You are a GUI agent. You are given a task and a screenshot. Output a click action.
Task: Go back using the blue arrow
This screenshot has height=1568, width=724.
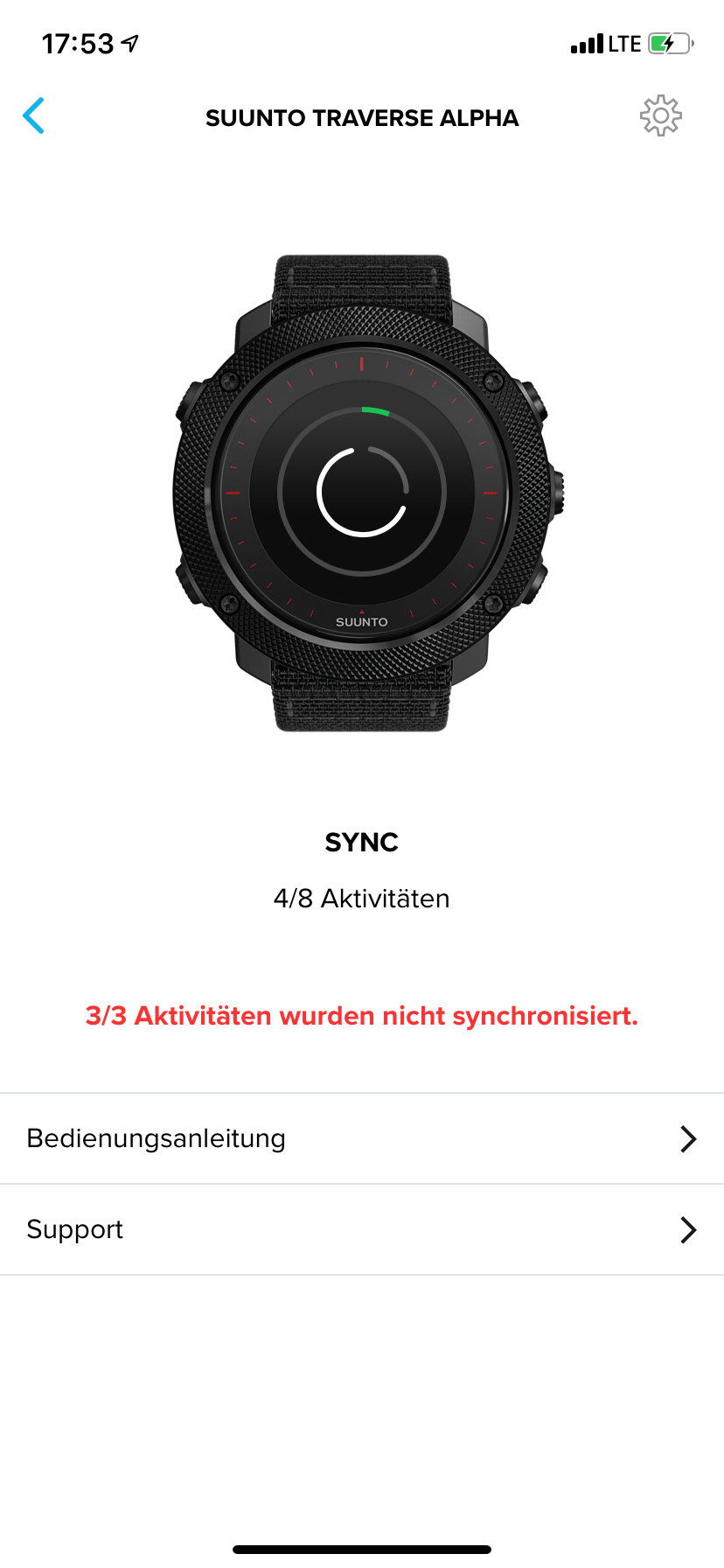[x=33, y=116]
